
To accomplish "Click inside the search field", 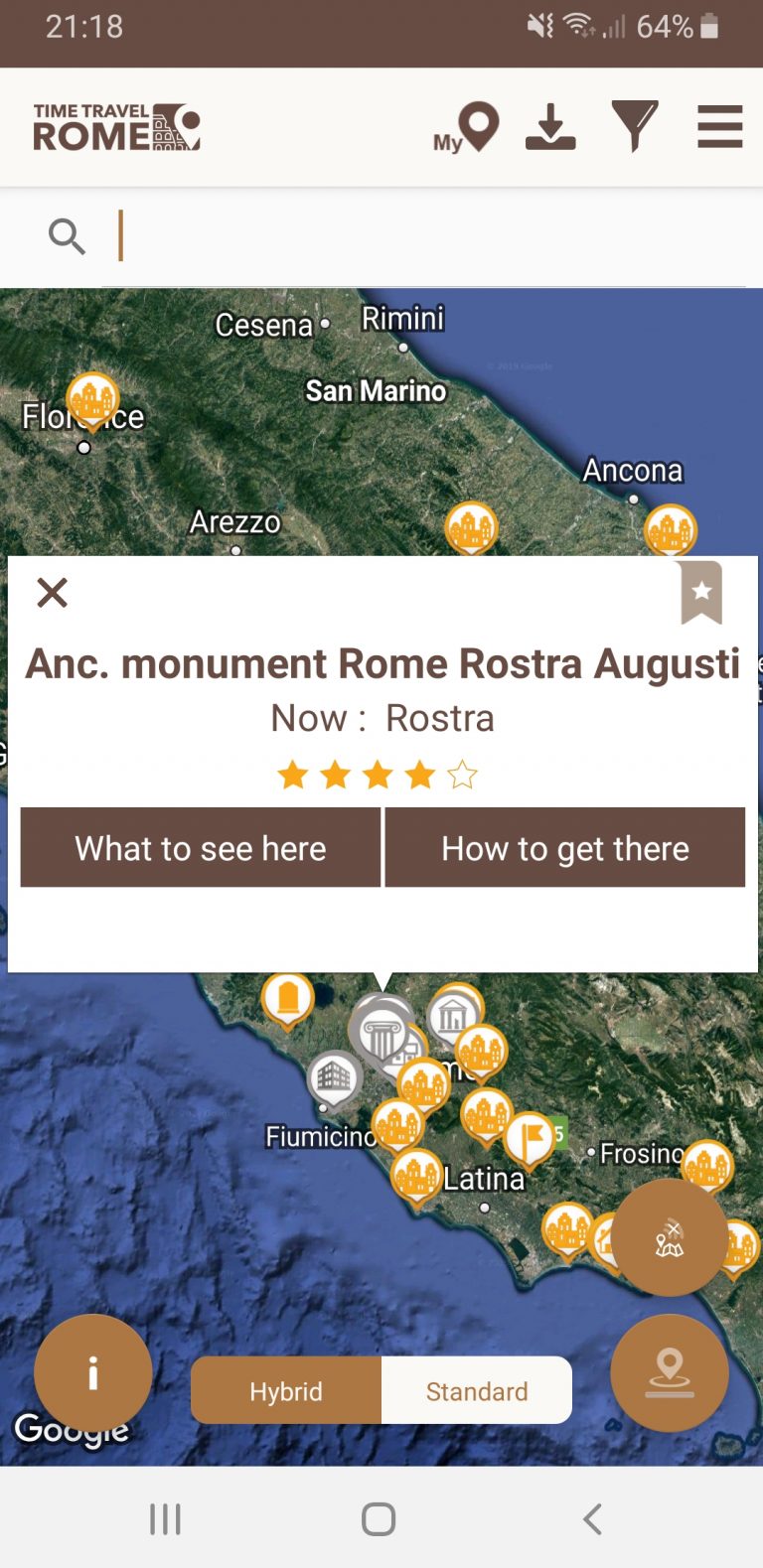I will 298,235.
